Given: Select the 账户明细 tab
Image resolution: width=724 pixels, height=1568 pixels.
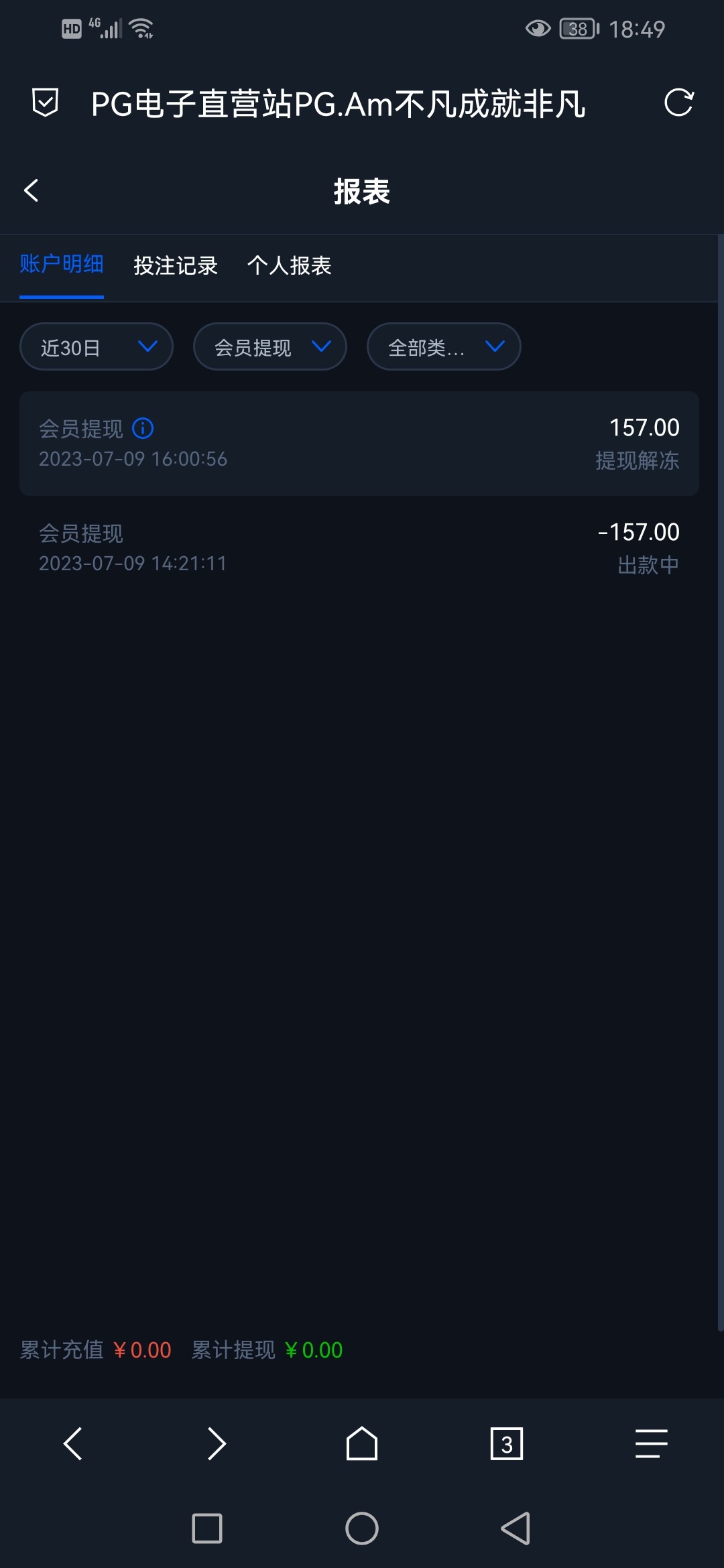Looking at the screenshot, I should pyautogui.click(x=61, y=266).
